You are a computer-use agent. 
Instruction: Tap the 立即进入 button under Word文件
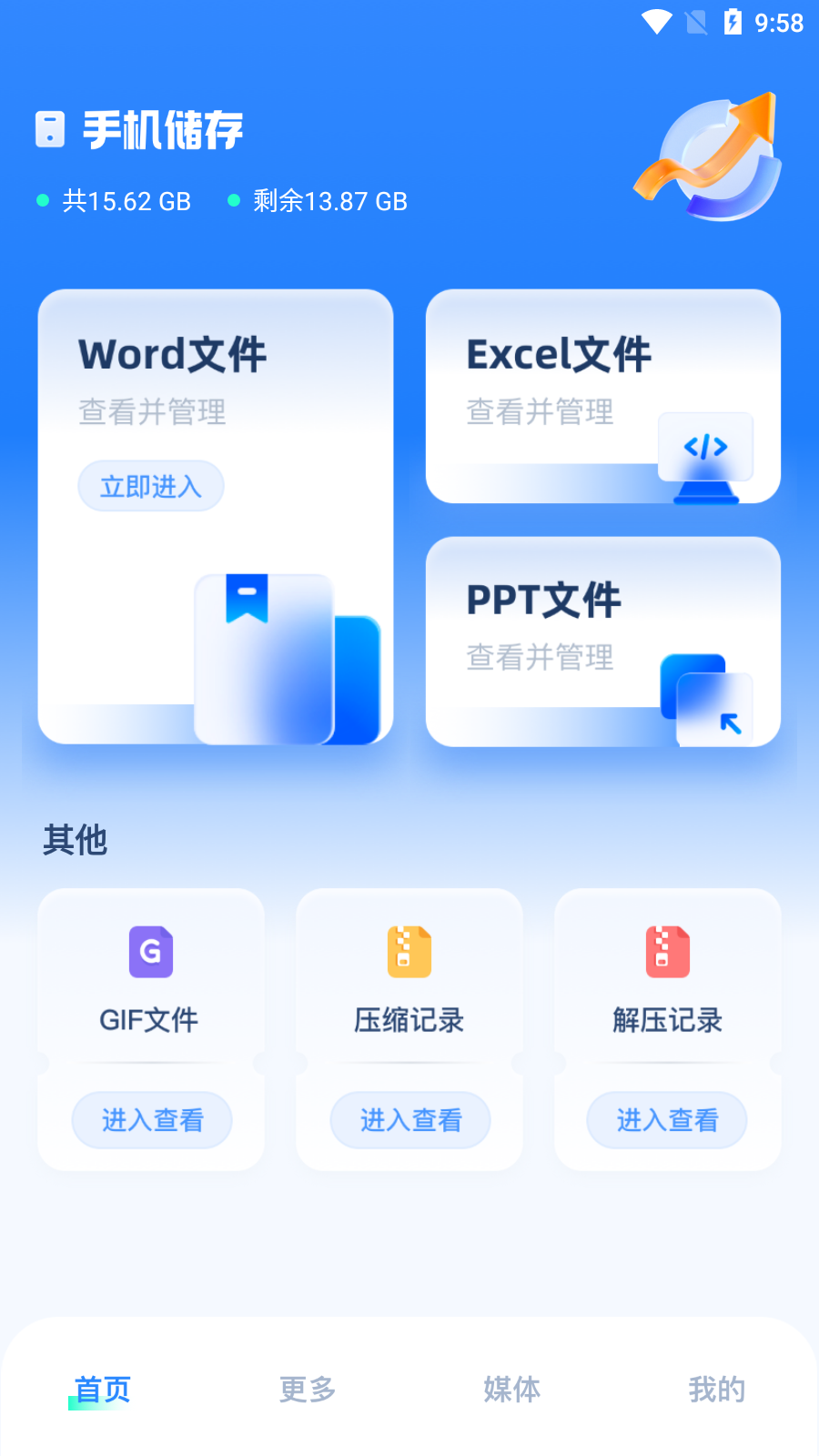(x=151, y=486)
